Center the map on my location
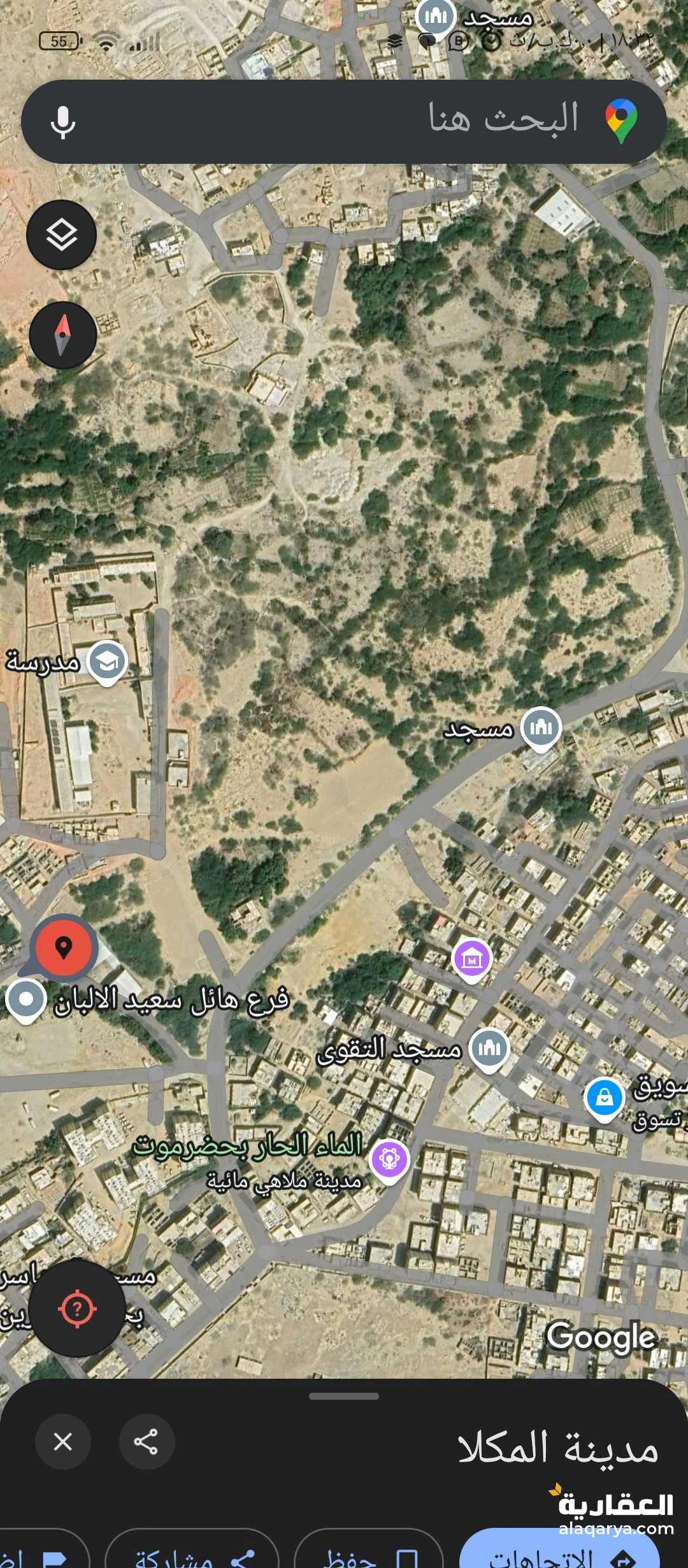The image size is (688, 1568). pos(77,1309)
